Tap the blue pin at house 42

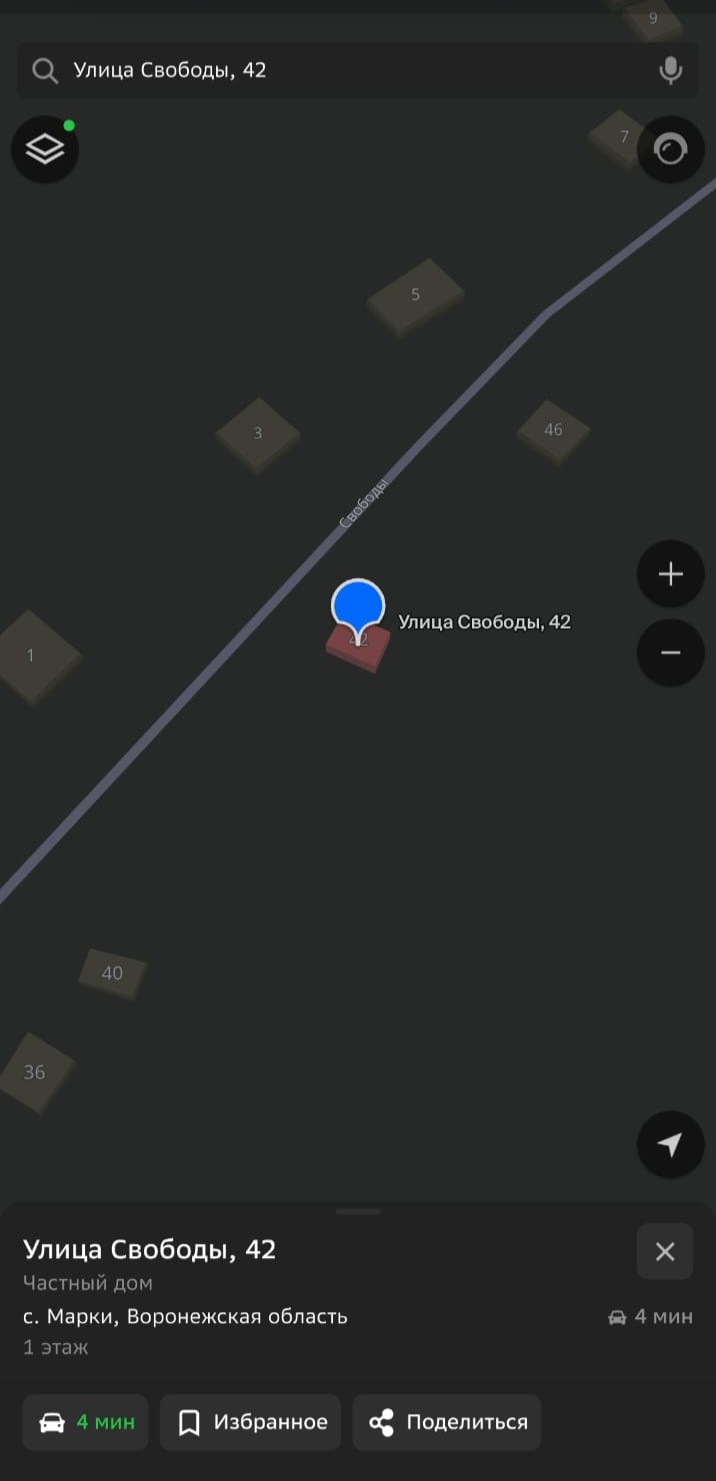tap(358, 606)
